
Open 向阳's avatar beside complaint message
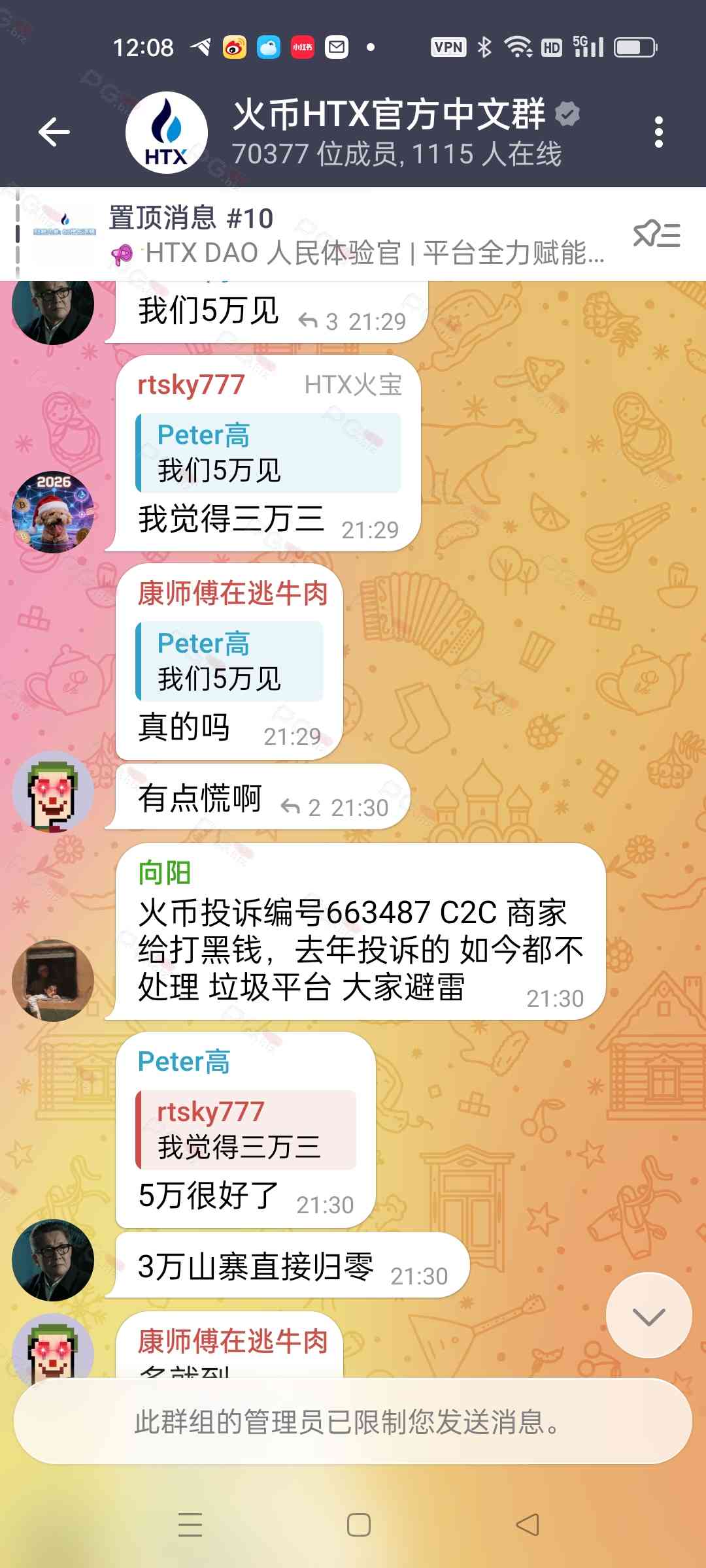53,980
